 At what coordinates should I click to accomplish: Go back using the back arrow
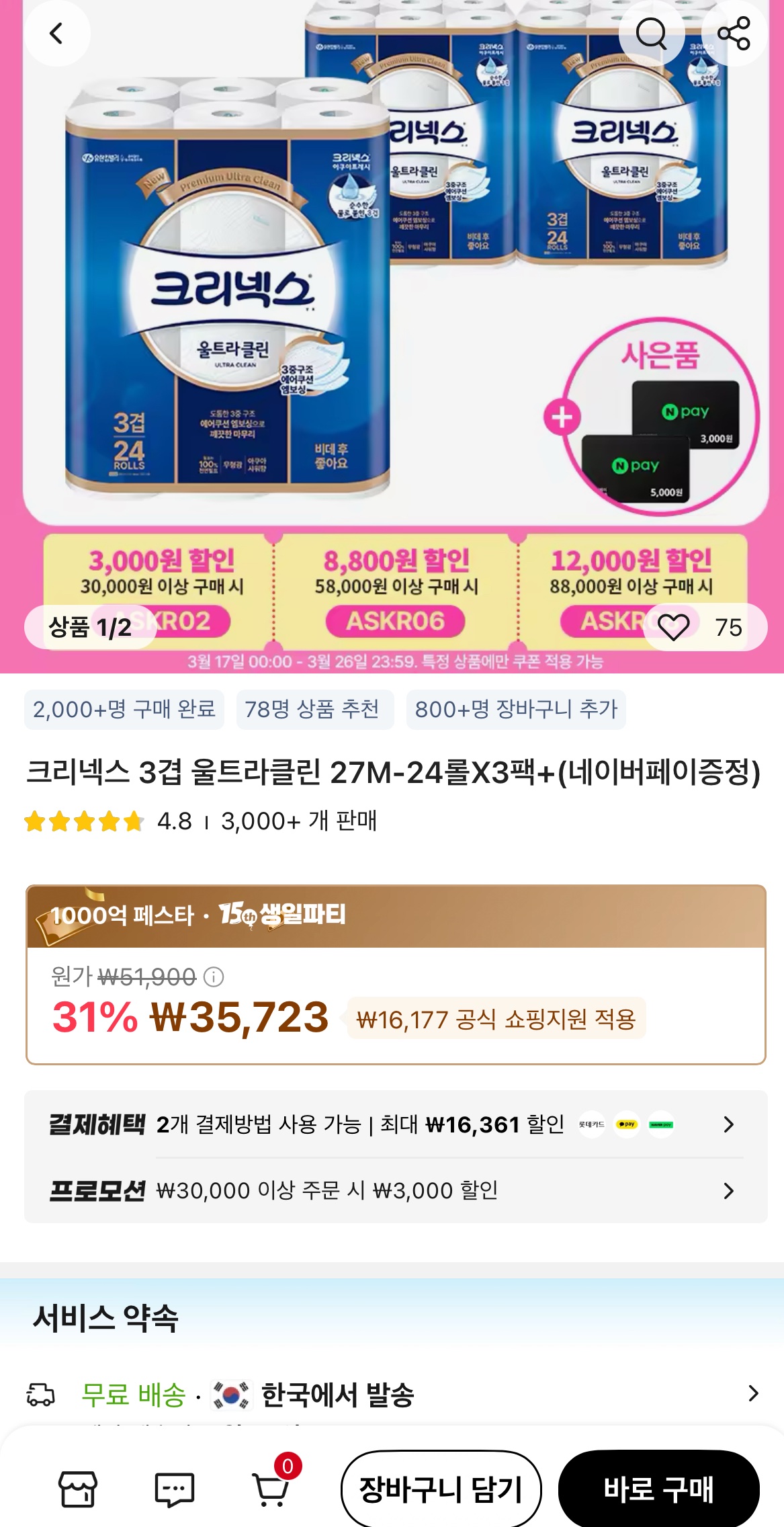[56, 34]
